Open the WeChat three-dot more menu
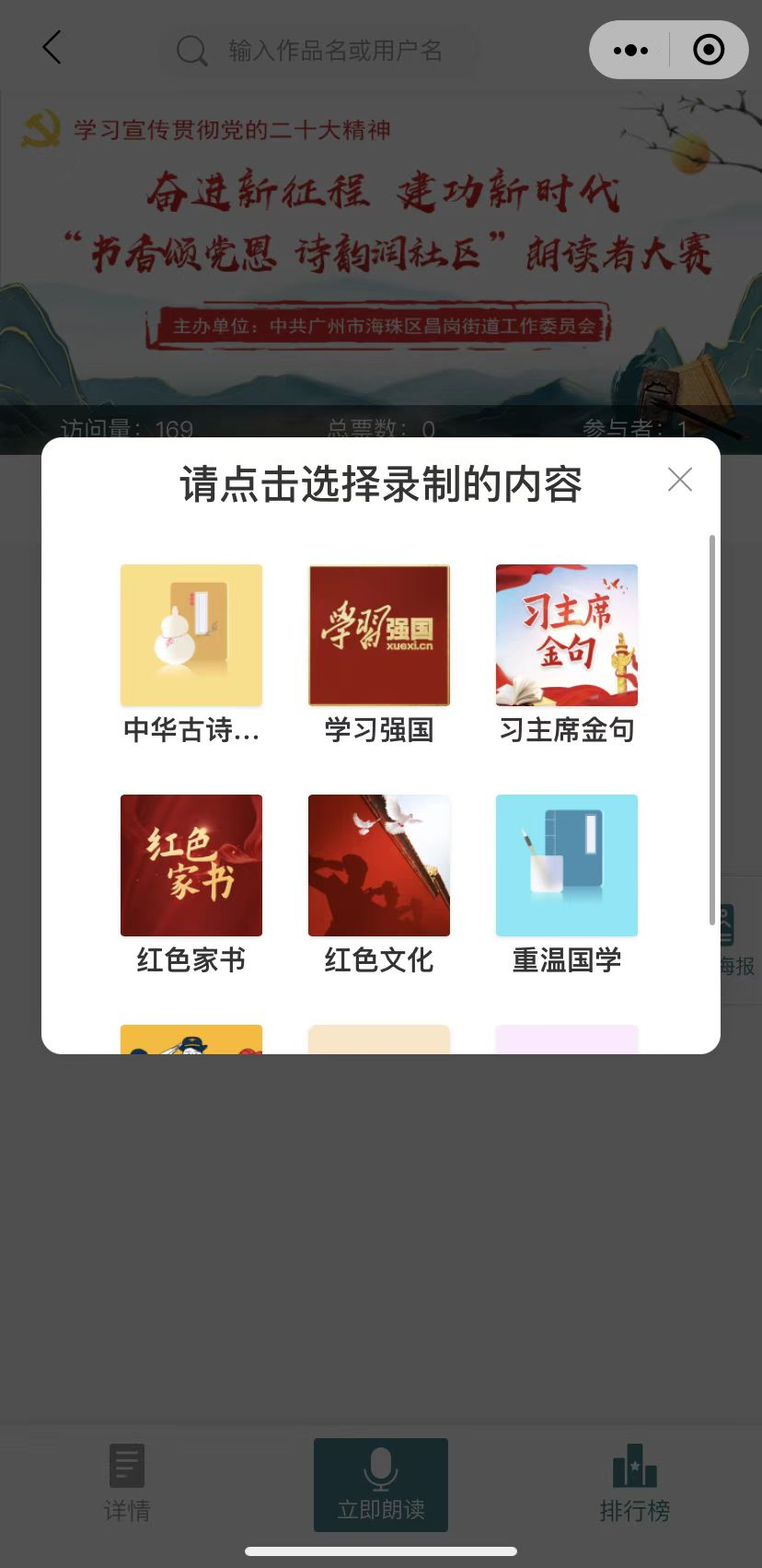The width and height of the screenshot is (762, 1568). coord(630,50)
